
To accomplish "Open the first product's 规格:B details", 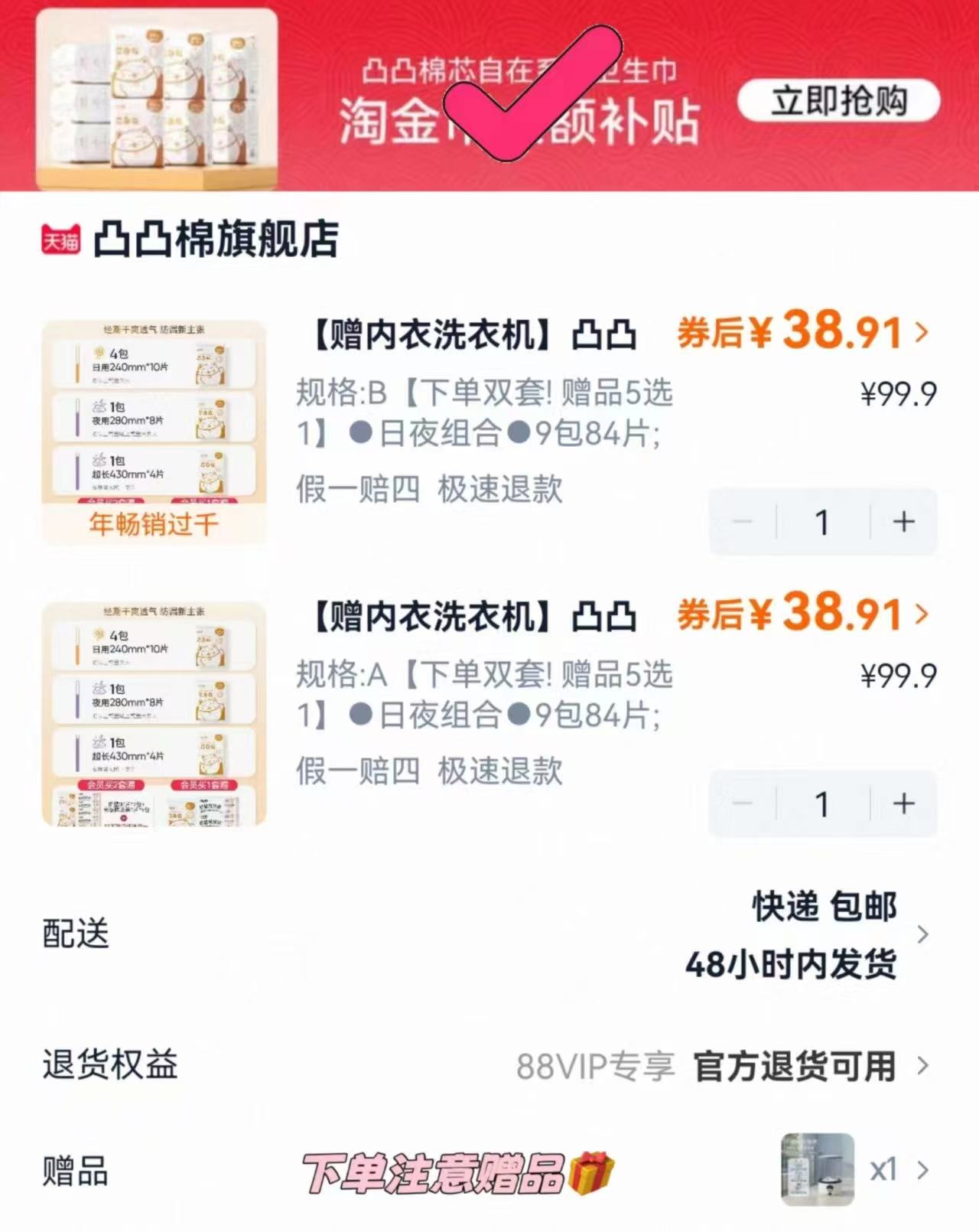I will [x=482, y=413].
